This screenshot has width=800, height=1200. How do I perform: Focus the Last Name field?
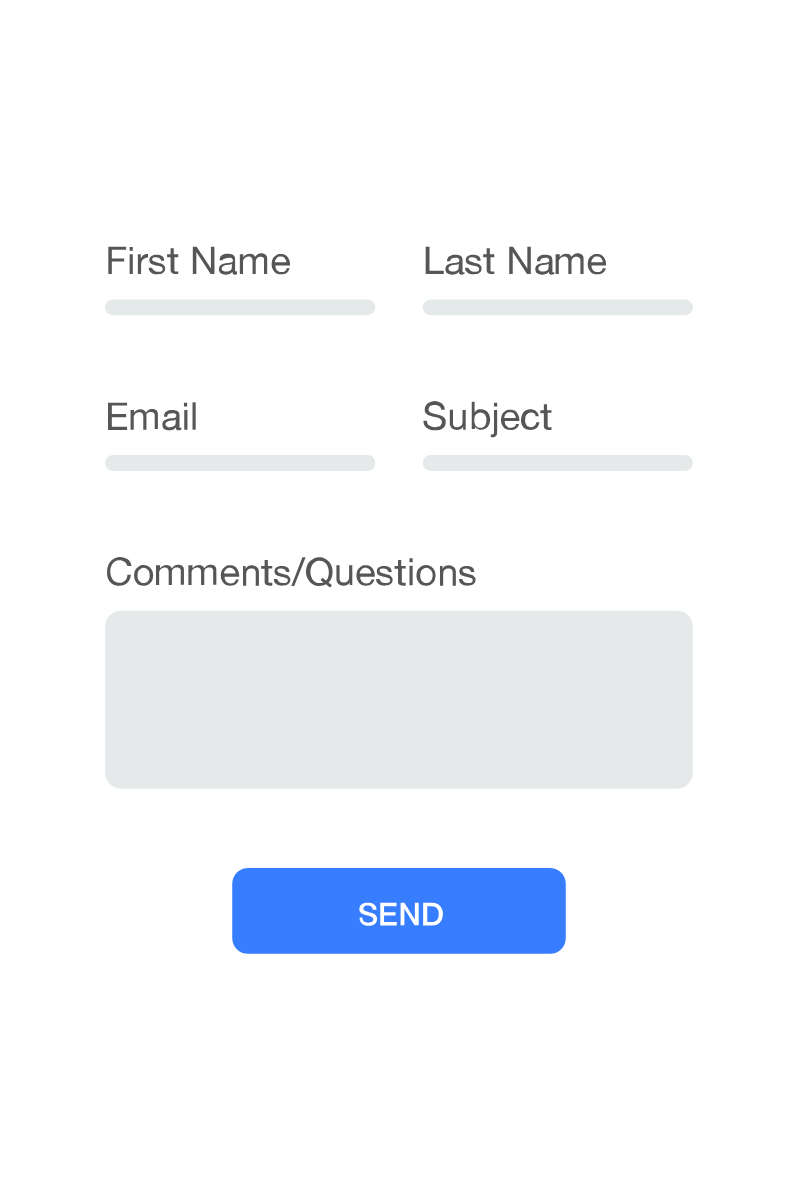click(557, 307)
